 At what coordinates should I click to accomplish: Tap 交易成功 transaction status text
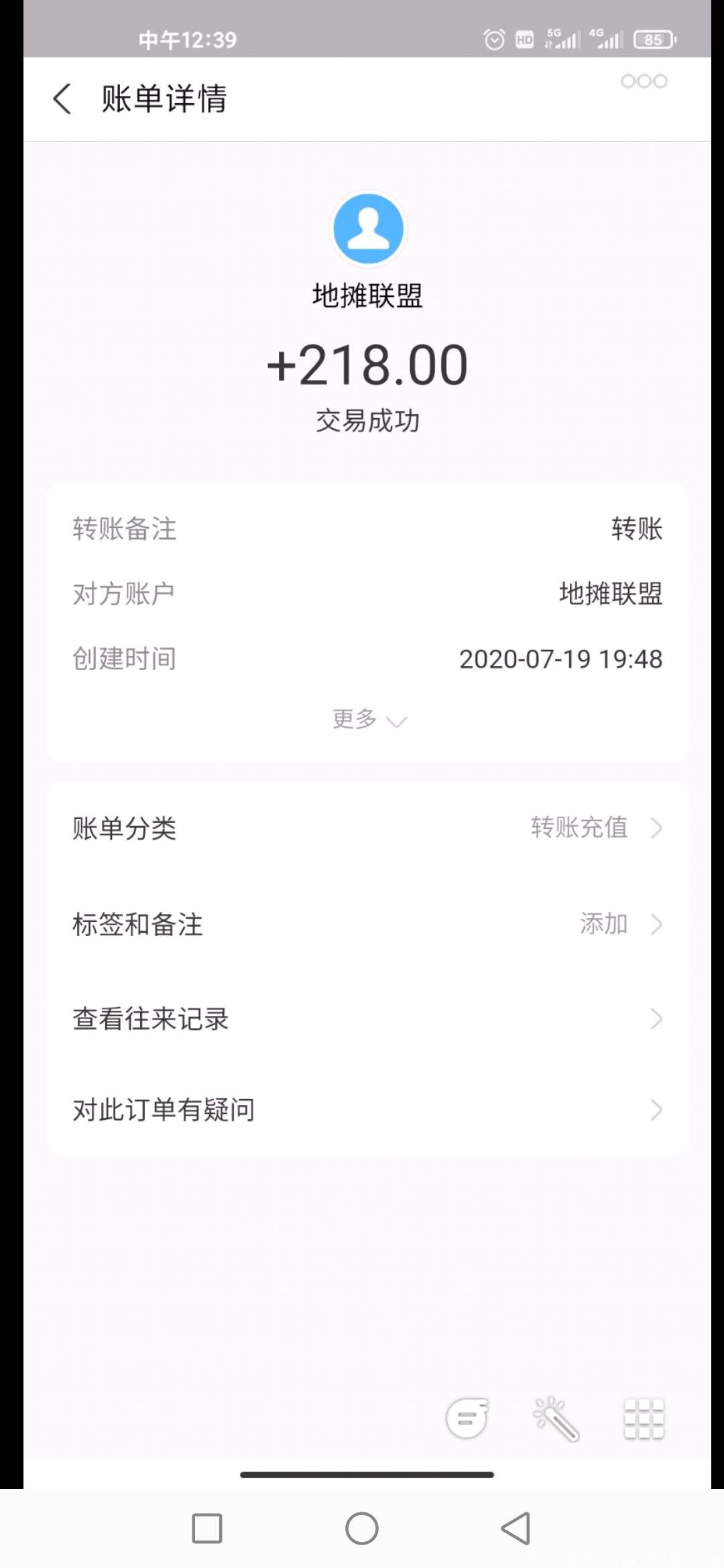[x=367, y=421]
